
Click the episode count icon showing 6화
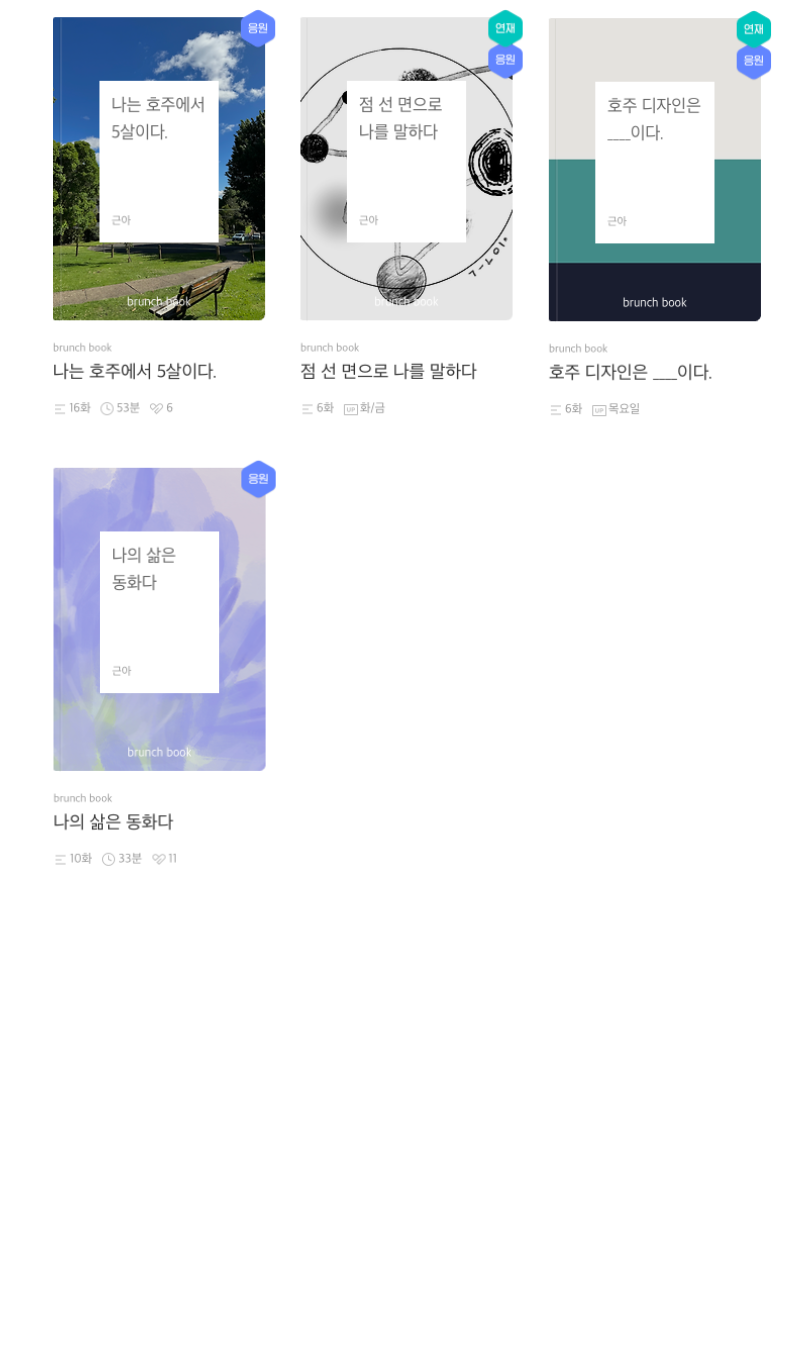tap(305, 407)
